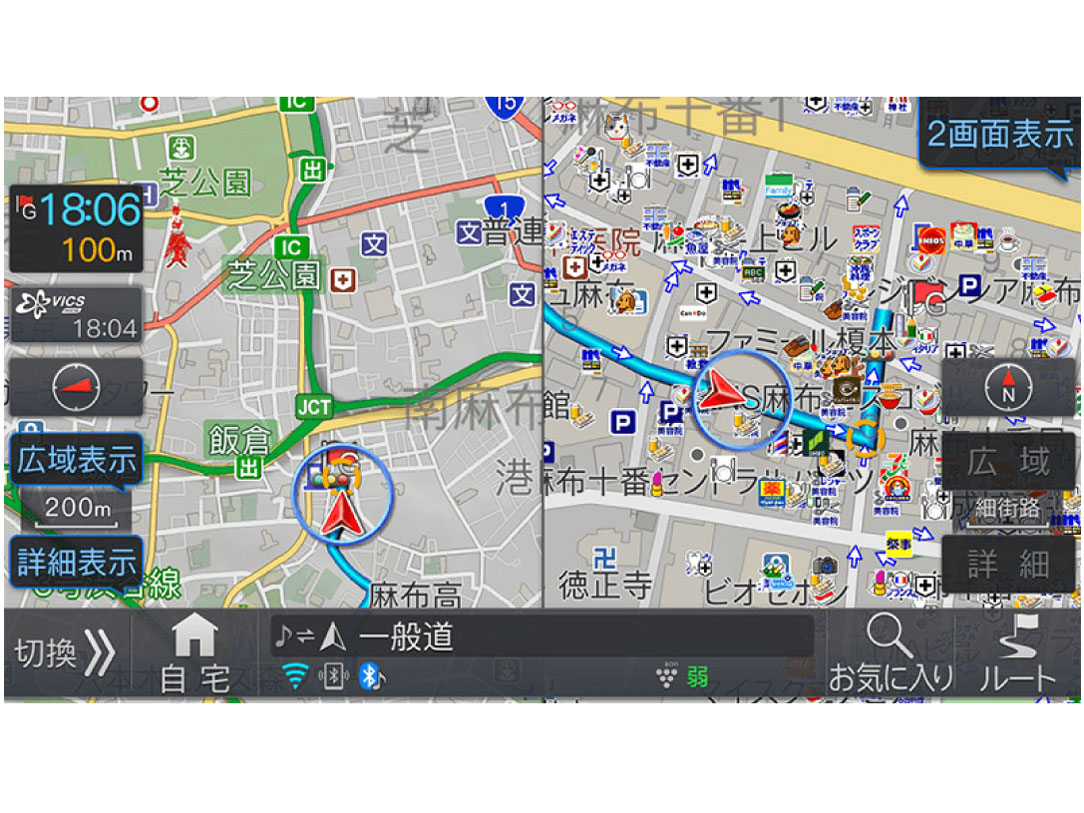The height and width of the screenshot is (813, 1084).
Task: Tap 詳細 on the right map
Action: 1008,564
